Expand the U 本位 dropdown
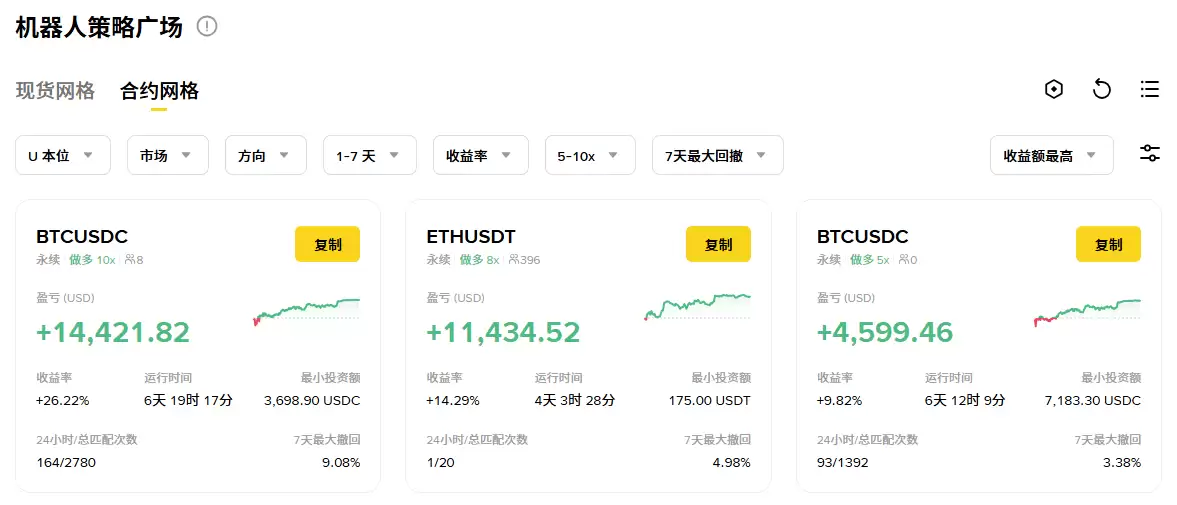The image size is (1177, 505). [x=62, y=155]
